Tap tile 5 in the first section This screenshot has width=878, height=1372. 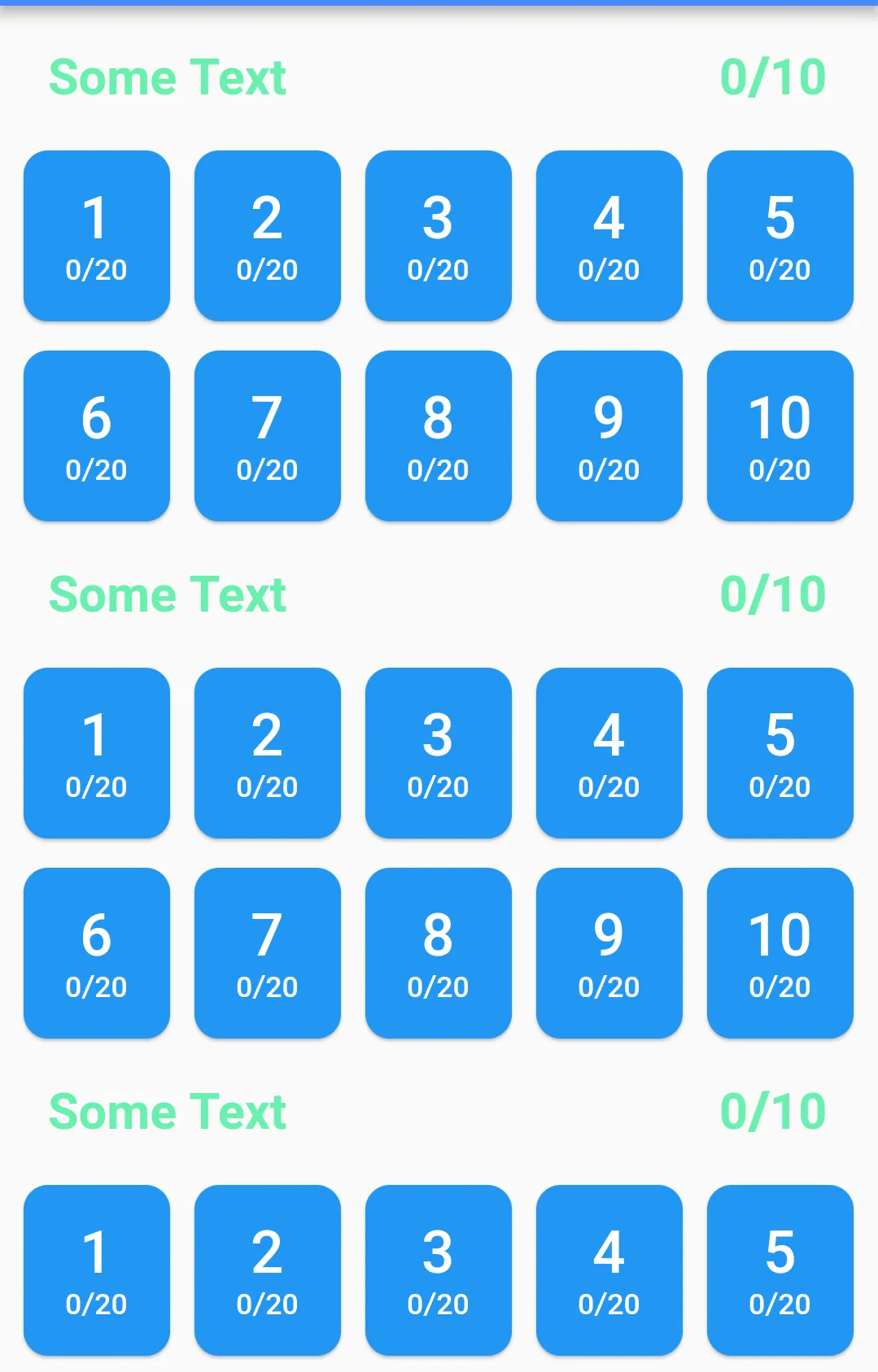click(780, 236)
